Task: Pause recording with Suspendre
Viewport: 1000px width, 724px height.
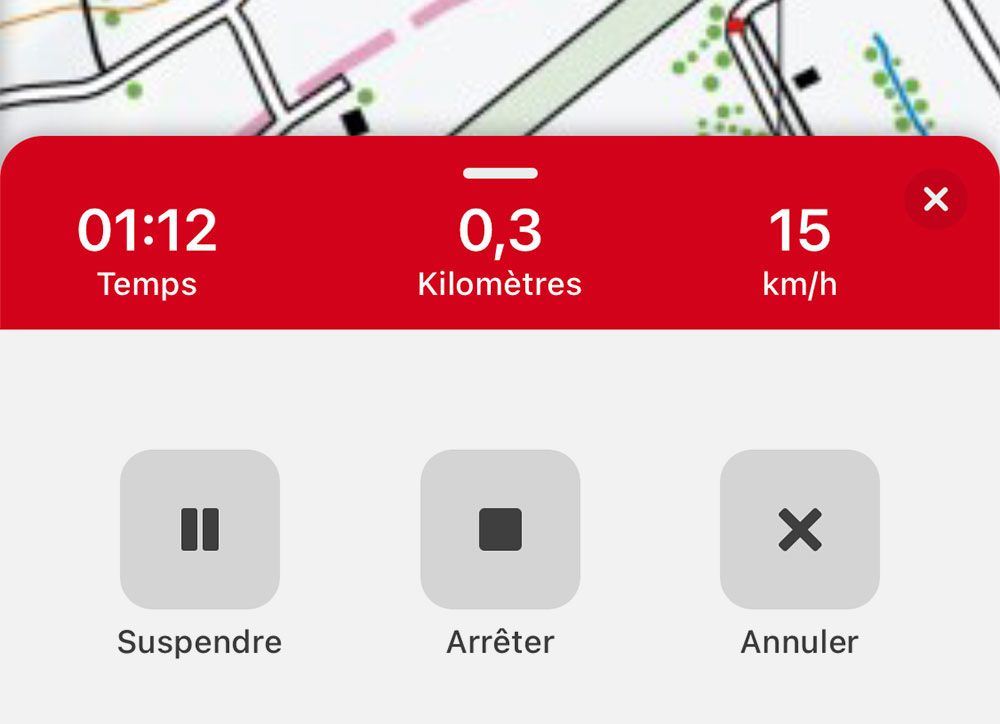Action: coord(200,529)
